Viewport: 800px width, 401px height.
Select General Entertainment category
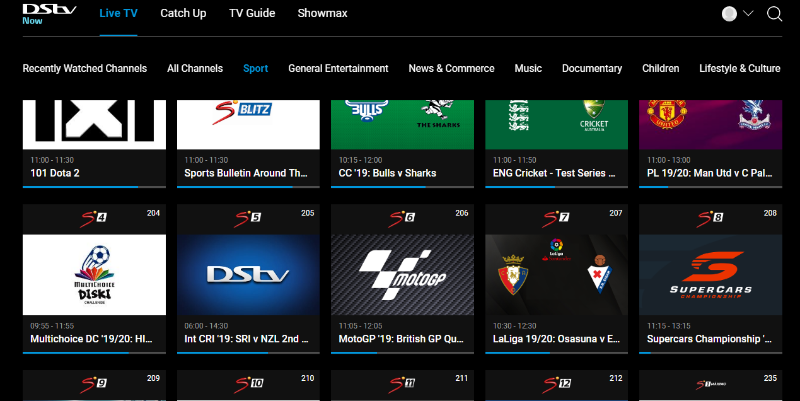point(338,69)
